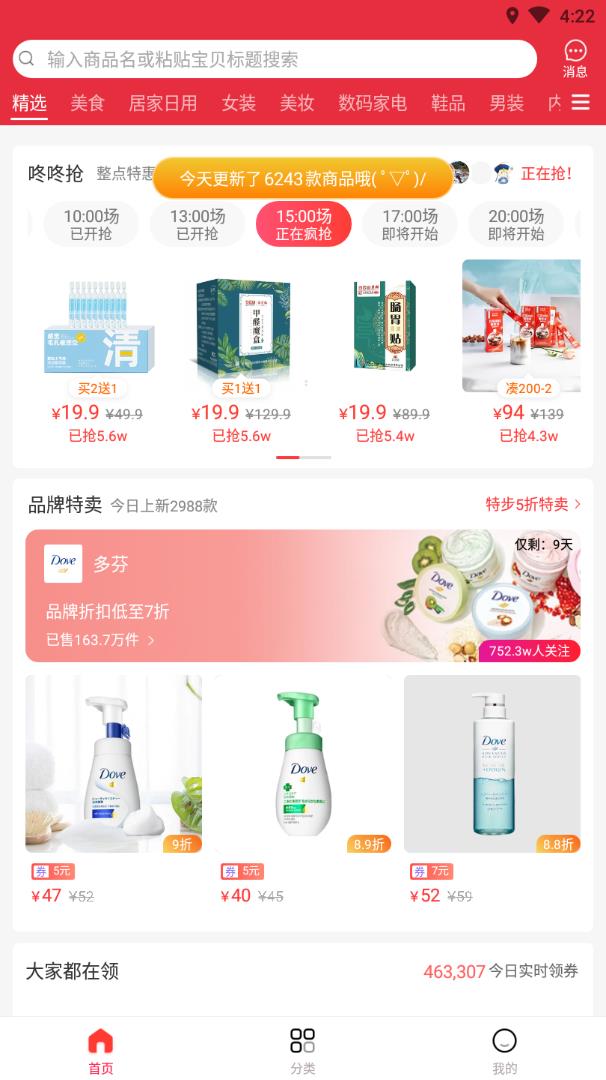606x1080 pixels.
Task: Select the 10:00场 flash sale session
Action: tap(91, 224)
